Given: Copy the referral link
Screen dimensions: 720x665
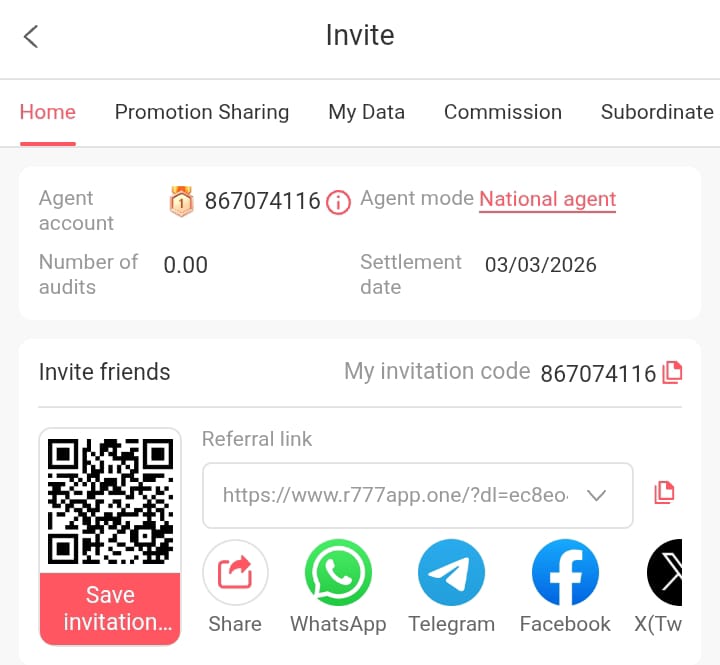Looking at the screenshot, I should tap(664, 492).
